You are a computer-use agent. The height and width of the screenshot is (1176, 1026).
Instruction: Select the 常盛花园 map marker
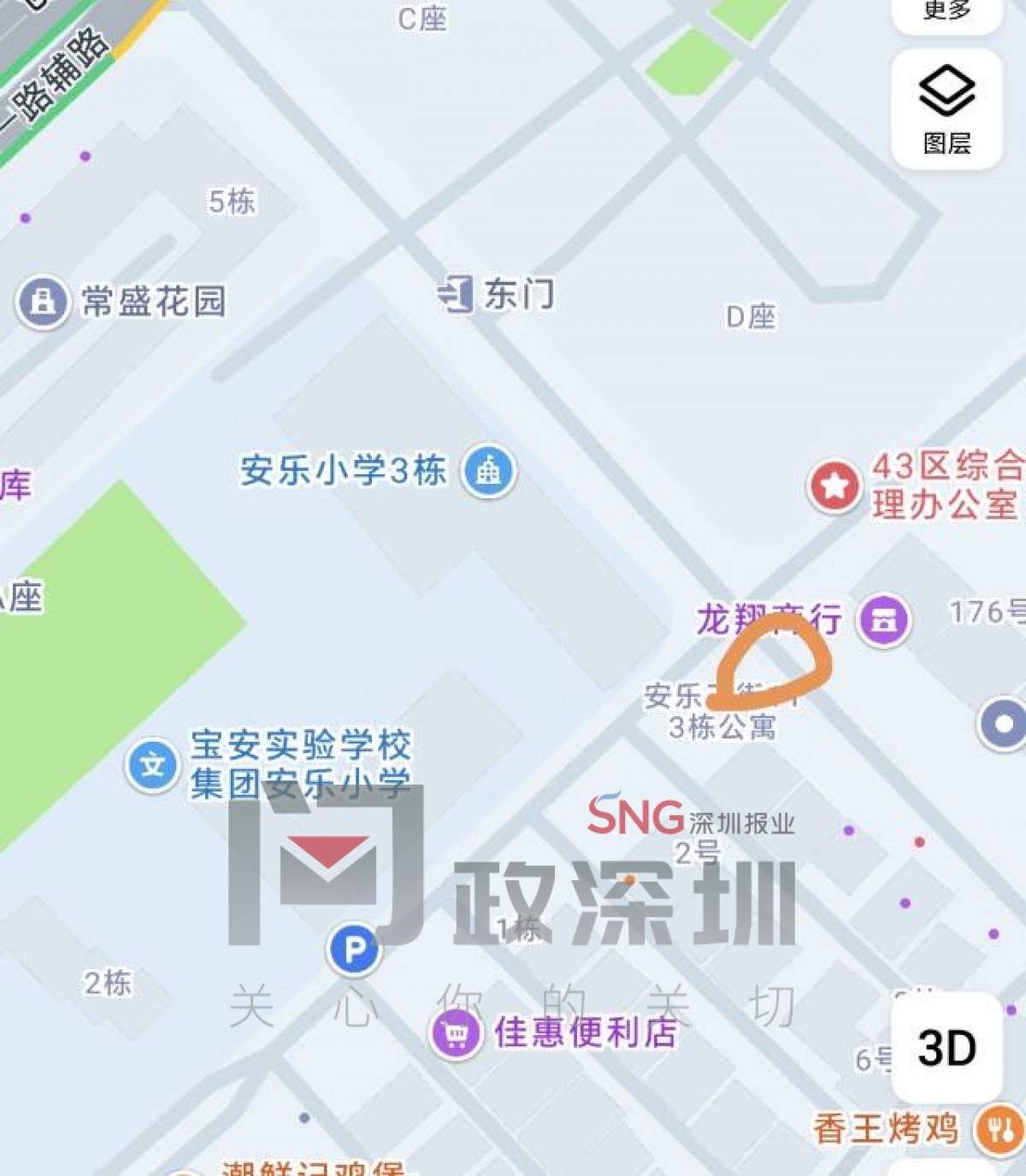42,301
